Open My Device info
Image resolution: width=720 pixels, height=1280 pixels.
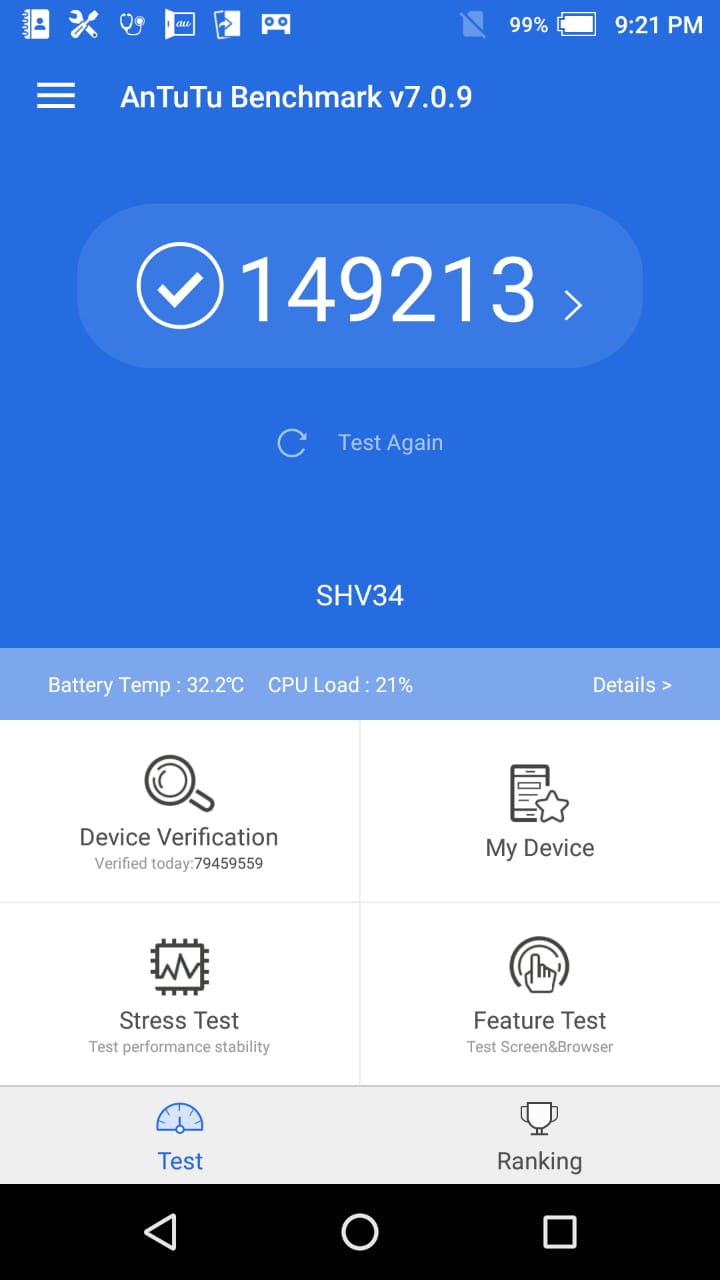(540, 811)
